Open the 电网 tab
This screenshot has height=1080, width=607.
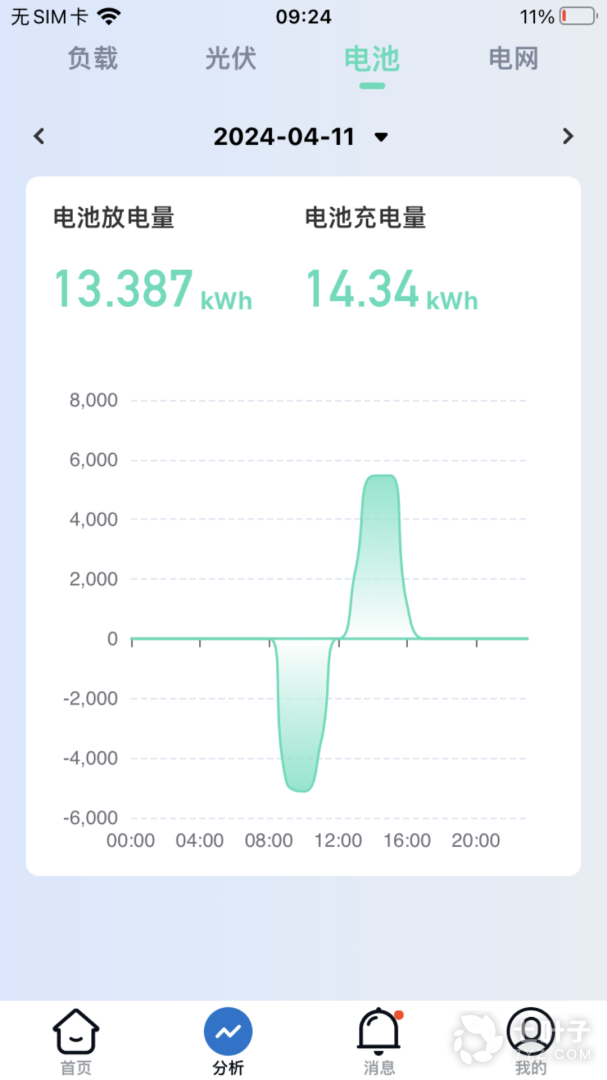[513, 59]
